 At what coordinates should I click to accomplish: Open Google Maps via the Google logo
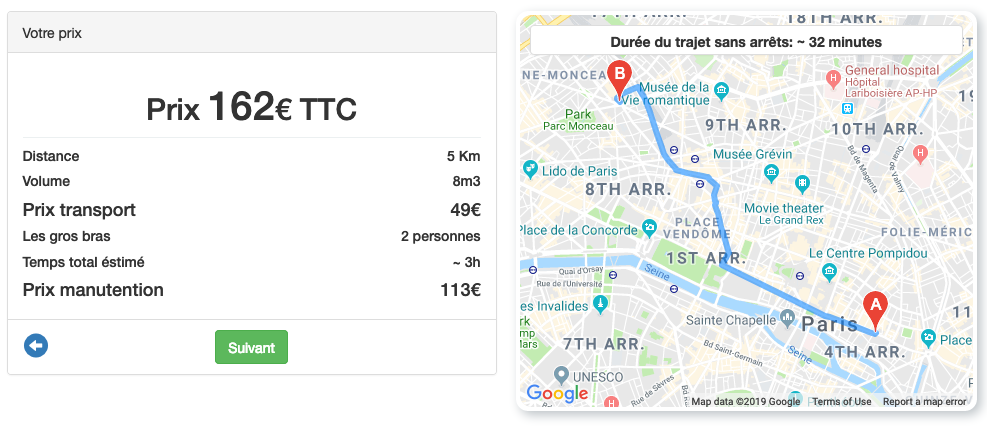tap(557, 393)
